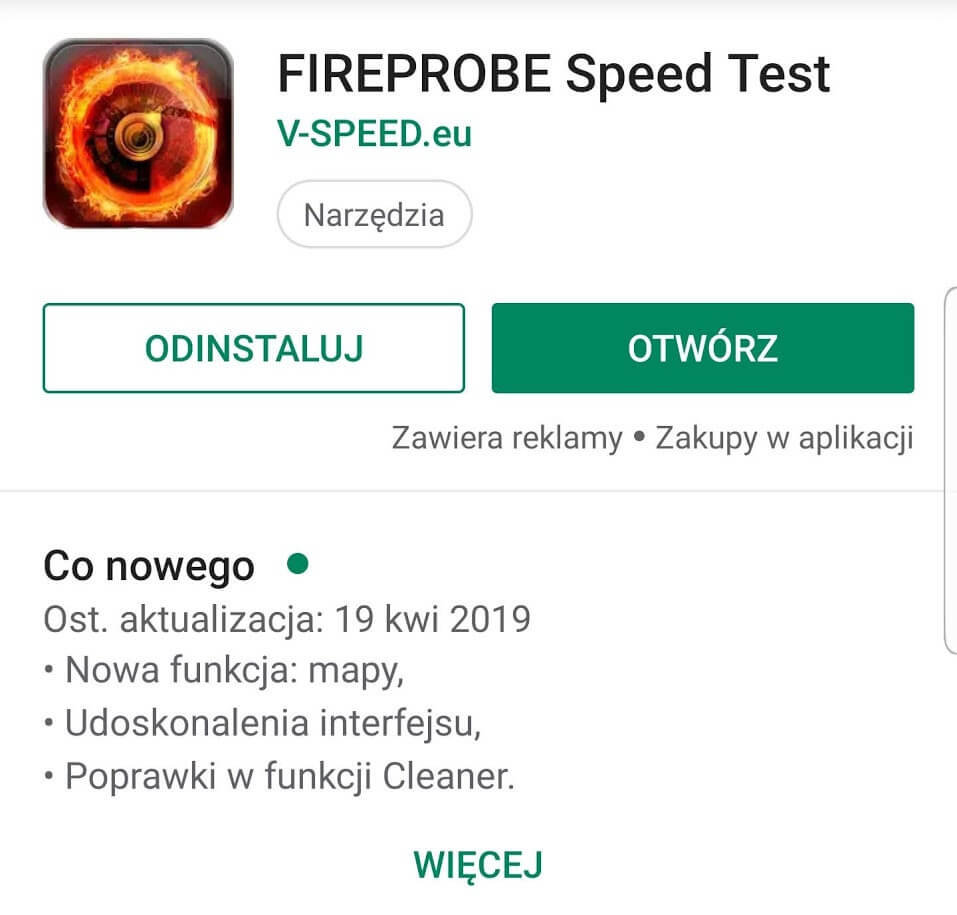Open the app with OTWÓRZ button
The width and height of the screenshot is (957, 915).
(702, 348)
